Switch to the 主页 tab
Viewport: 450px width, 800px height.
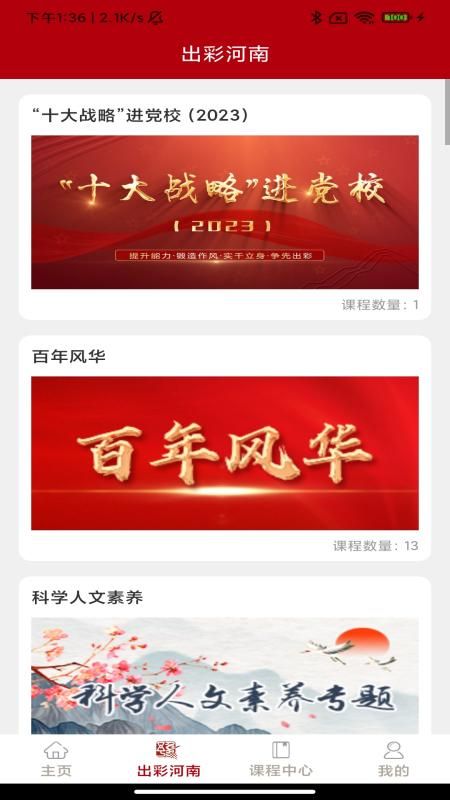tap(56, 759)
